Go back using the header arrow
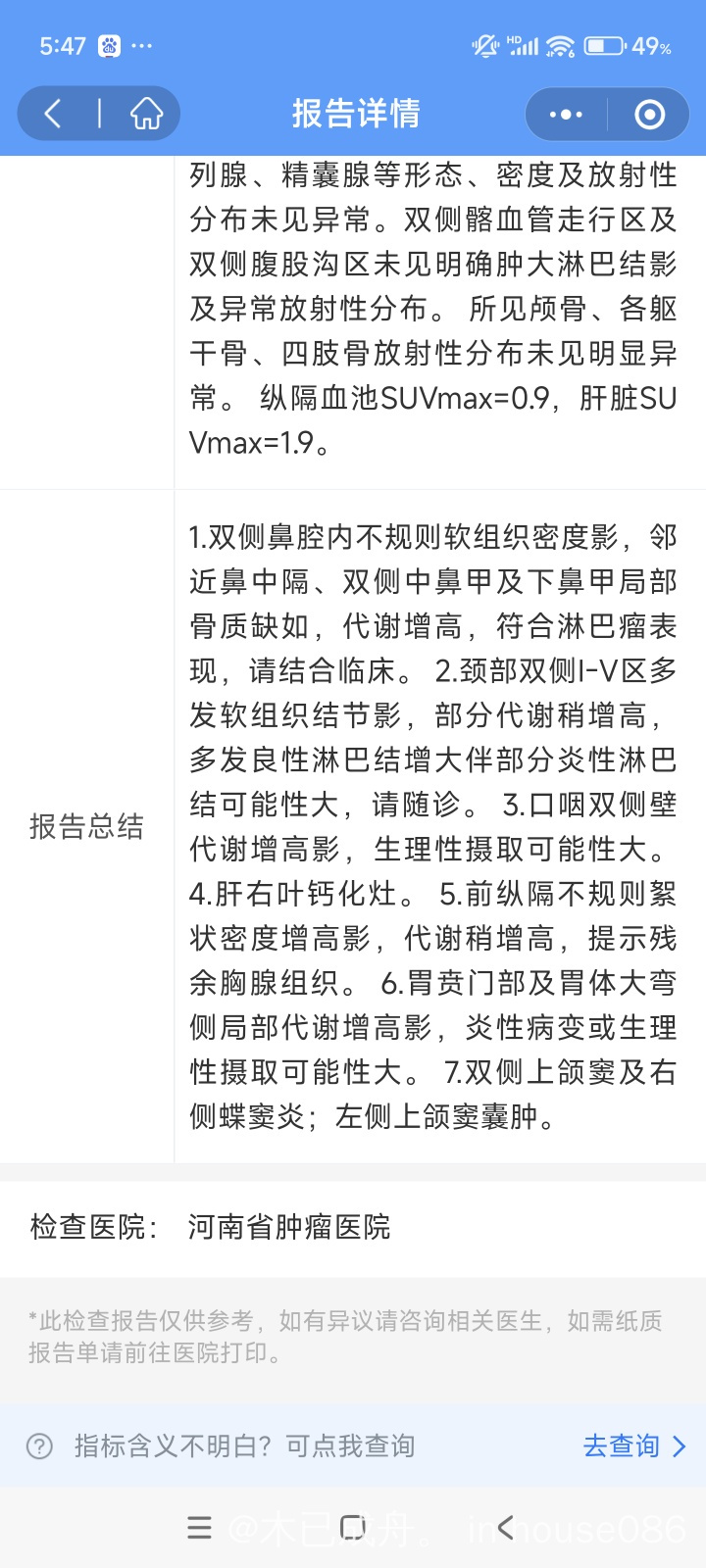Image resolution: width=706 pixels, height=1568 pixels. pos(53,114)
